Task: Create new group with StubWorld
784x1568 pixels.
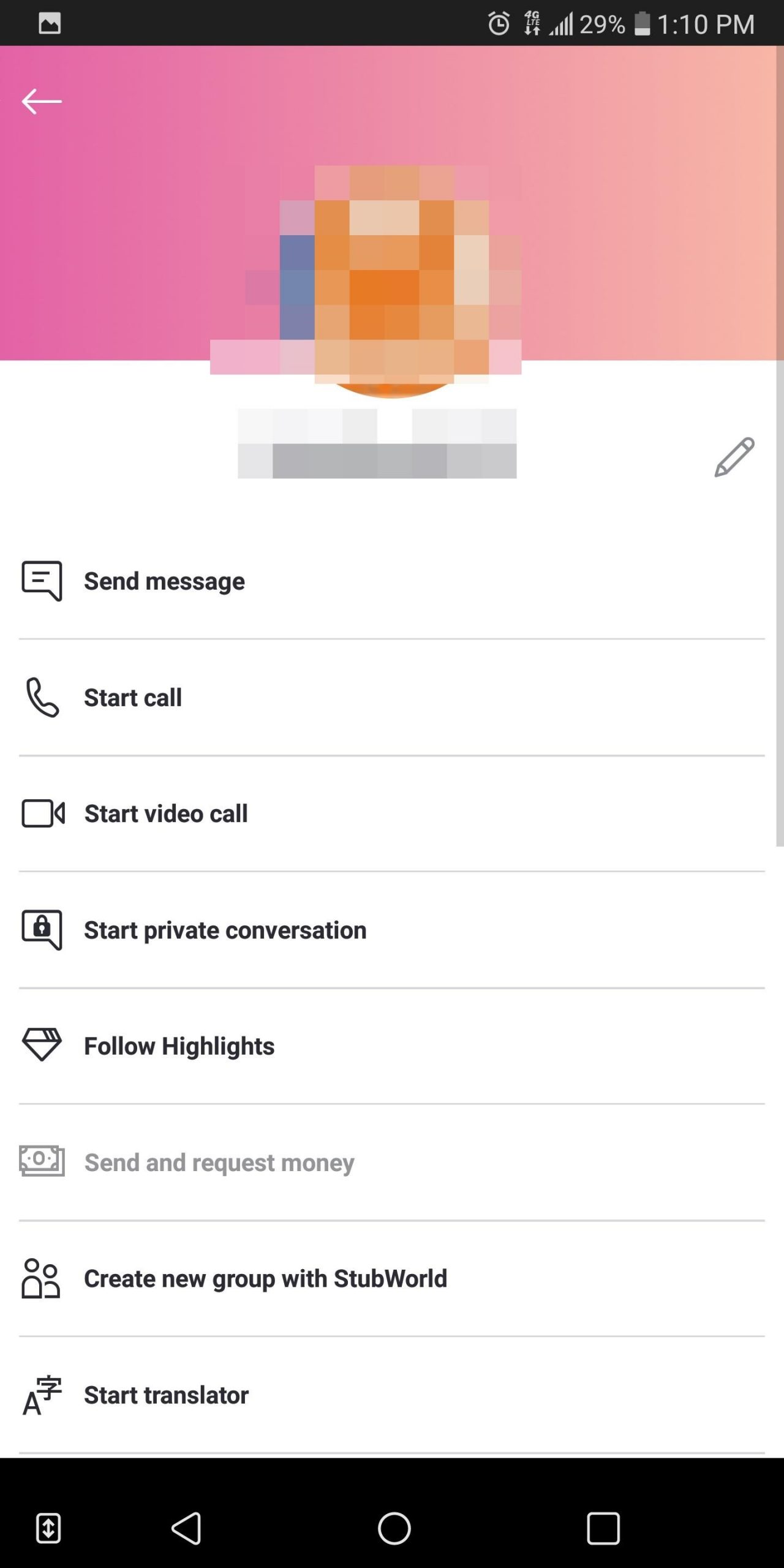Action: click(x=265, y=1279)
